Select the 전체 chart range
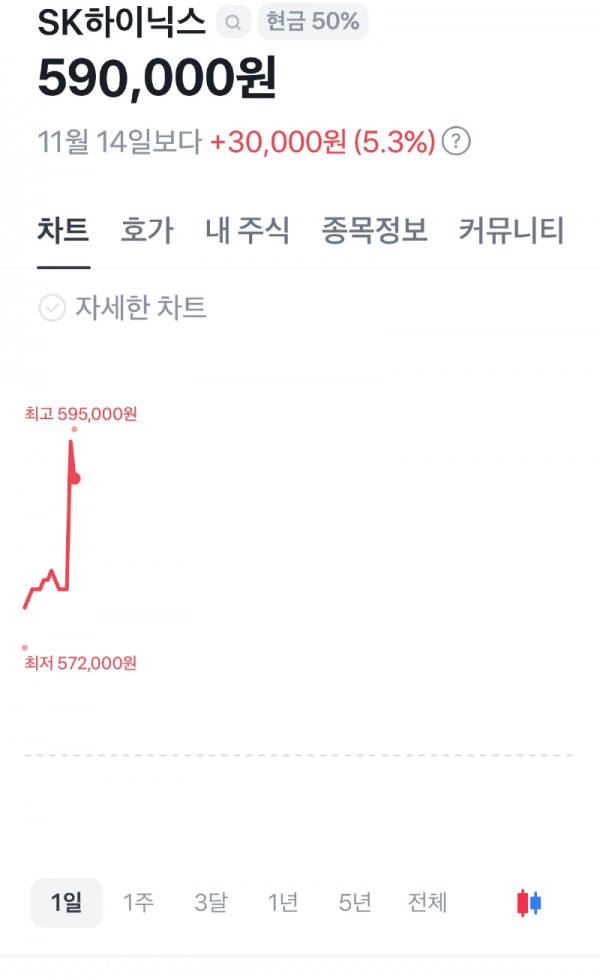Viewport: 600px width, 980px height. pos(427,903)
